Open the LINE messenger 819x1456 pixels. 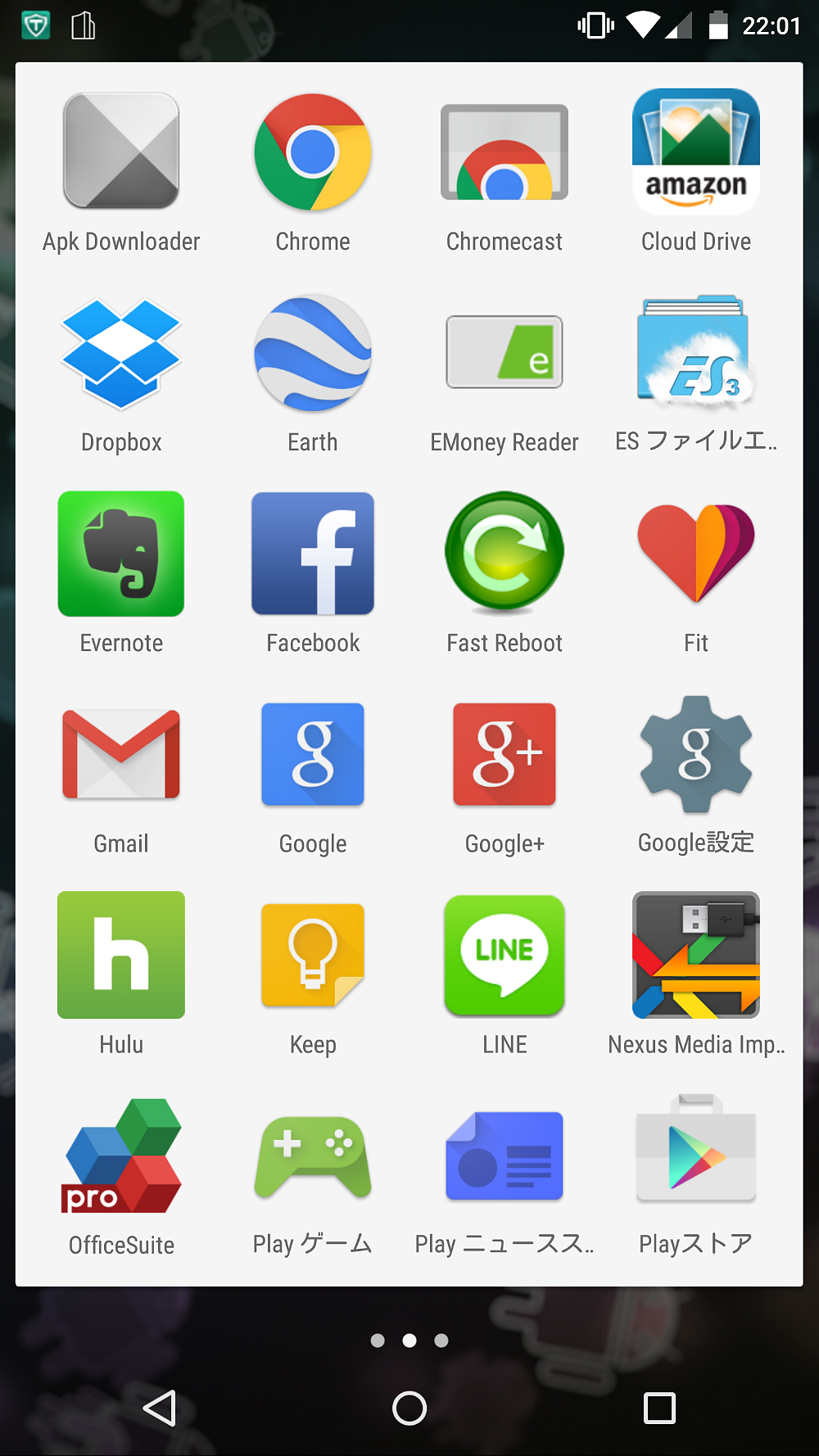pyautogui.click(x=505, y=955)
